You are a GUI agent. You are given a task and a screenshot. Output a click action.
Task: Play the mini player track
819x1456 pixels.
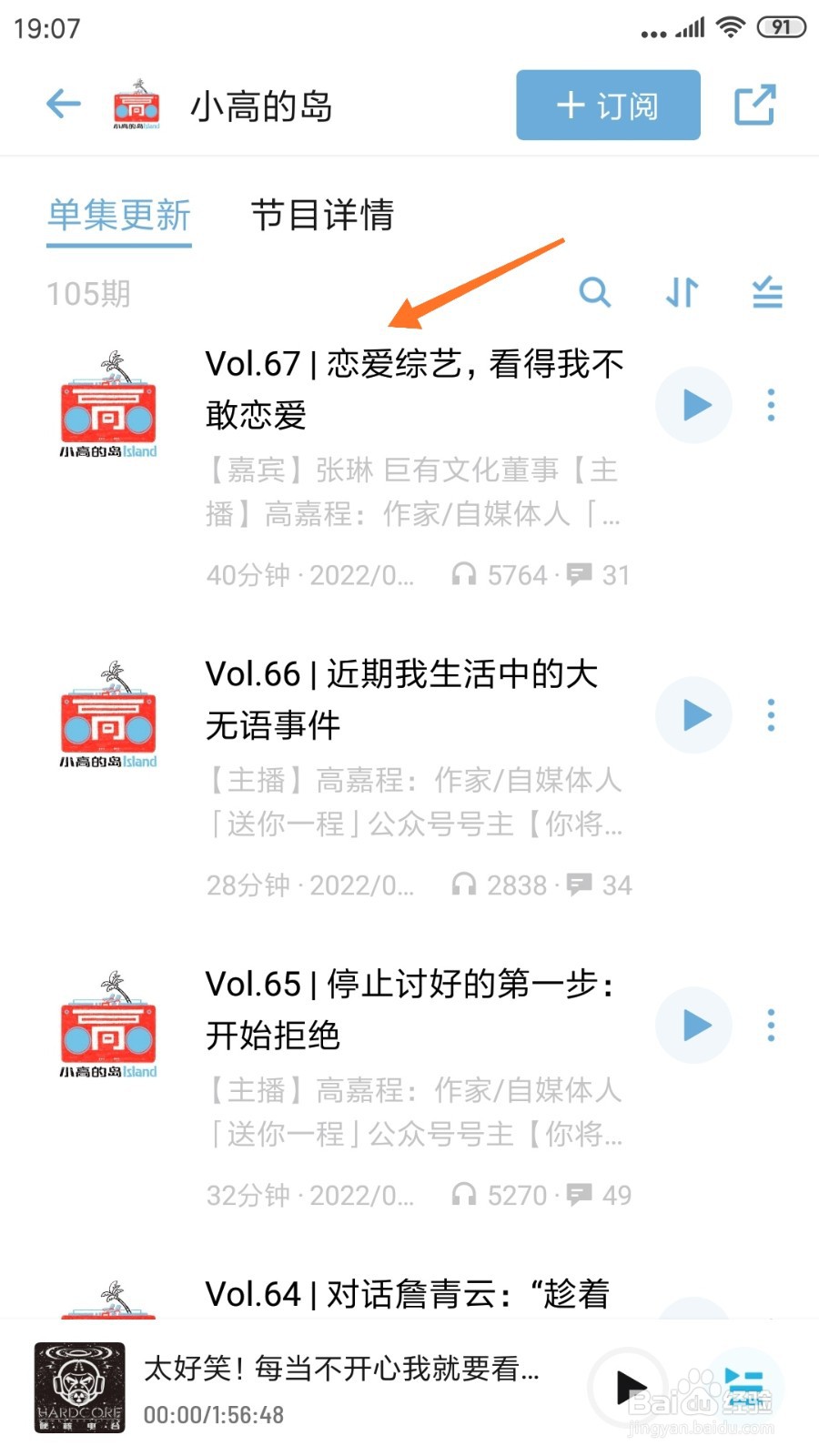(x=630, y=1387)
